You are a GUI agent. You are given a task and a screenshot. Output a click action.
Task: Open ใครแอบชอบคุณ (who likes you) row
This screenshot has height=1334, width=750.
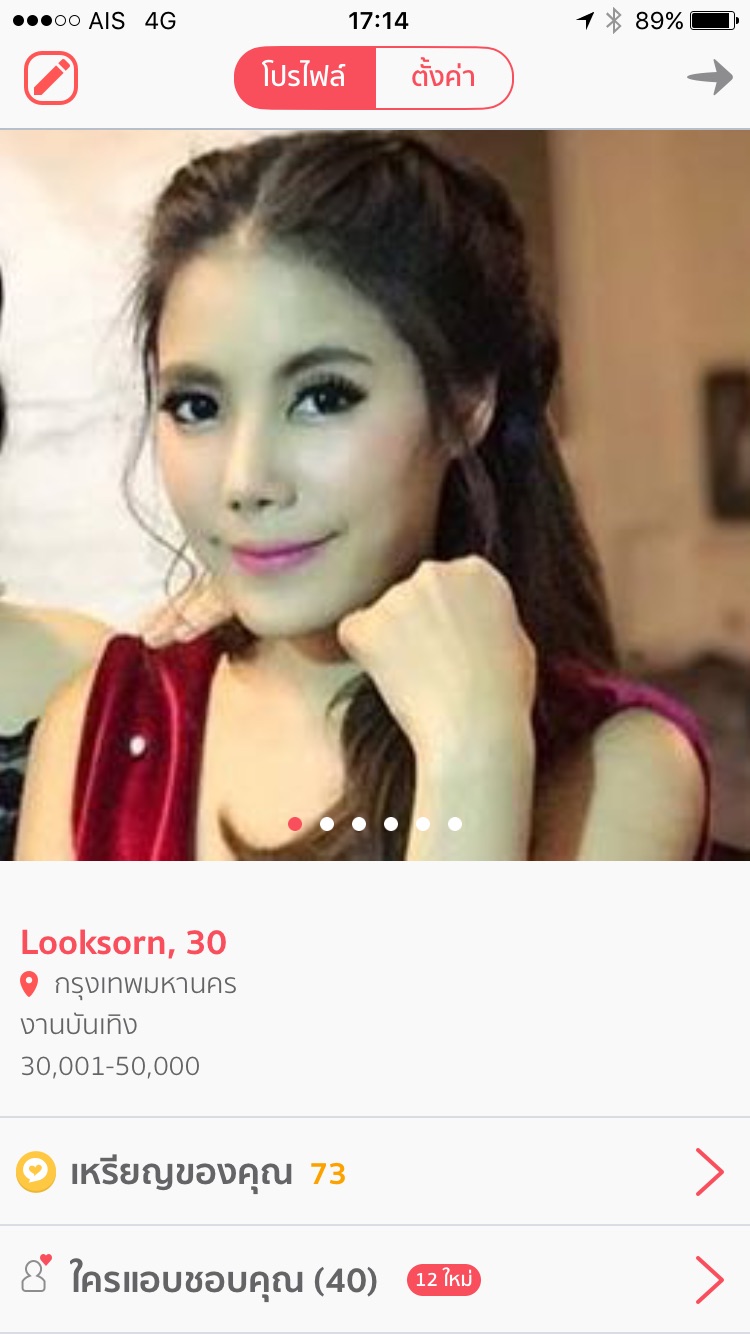375,1279
